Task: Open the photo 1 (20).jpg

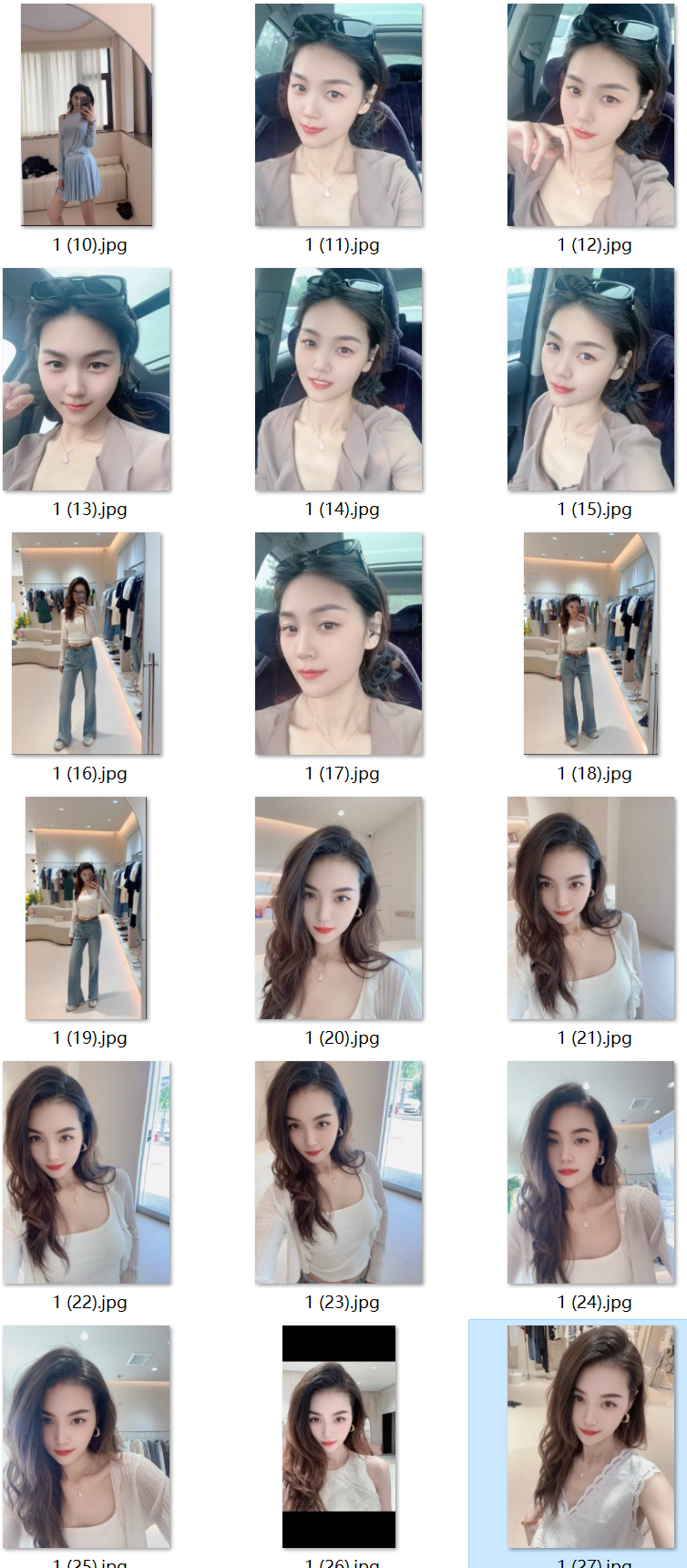Action: [339, 908]
